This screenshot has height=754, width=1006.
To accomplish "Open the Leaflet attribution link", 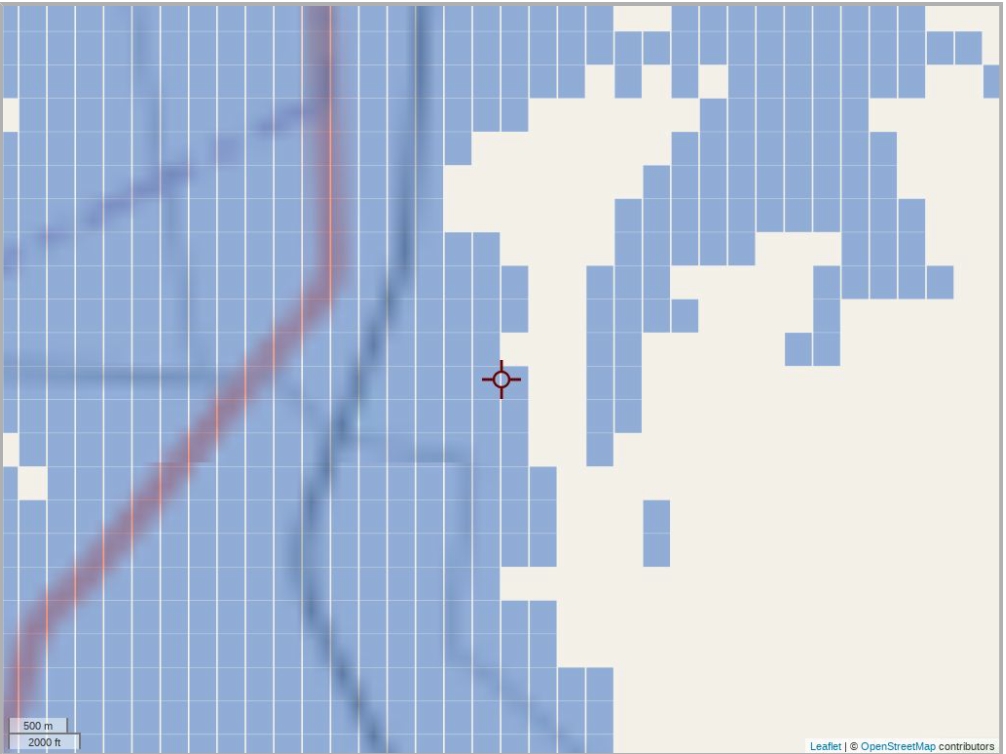I will (825, 746).
